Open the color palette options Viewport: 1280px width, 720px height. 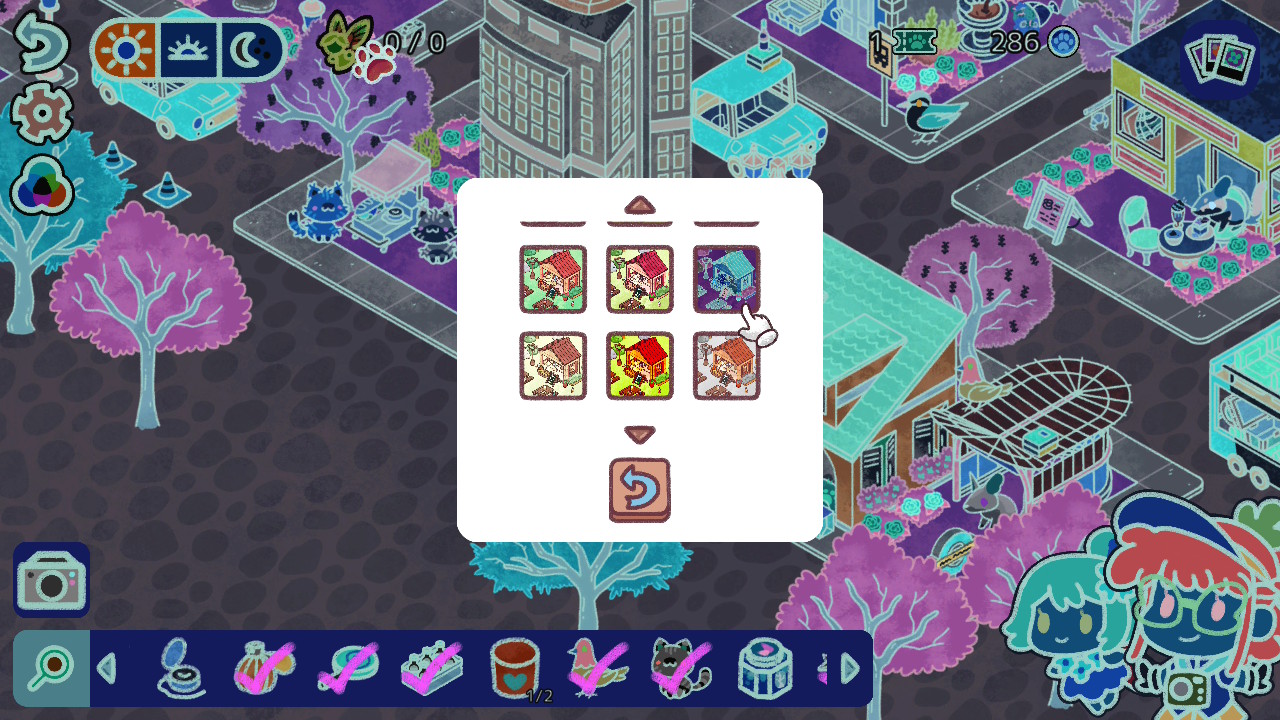coord(41,186)
